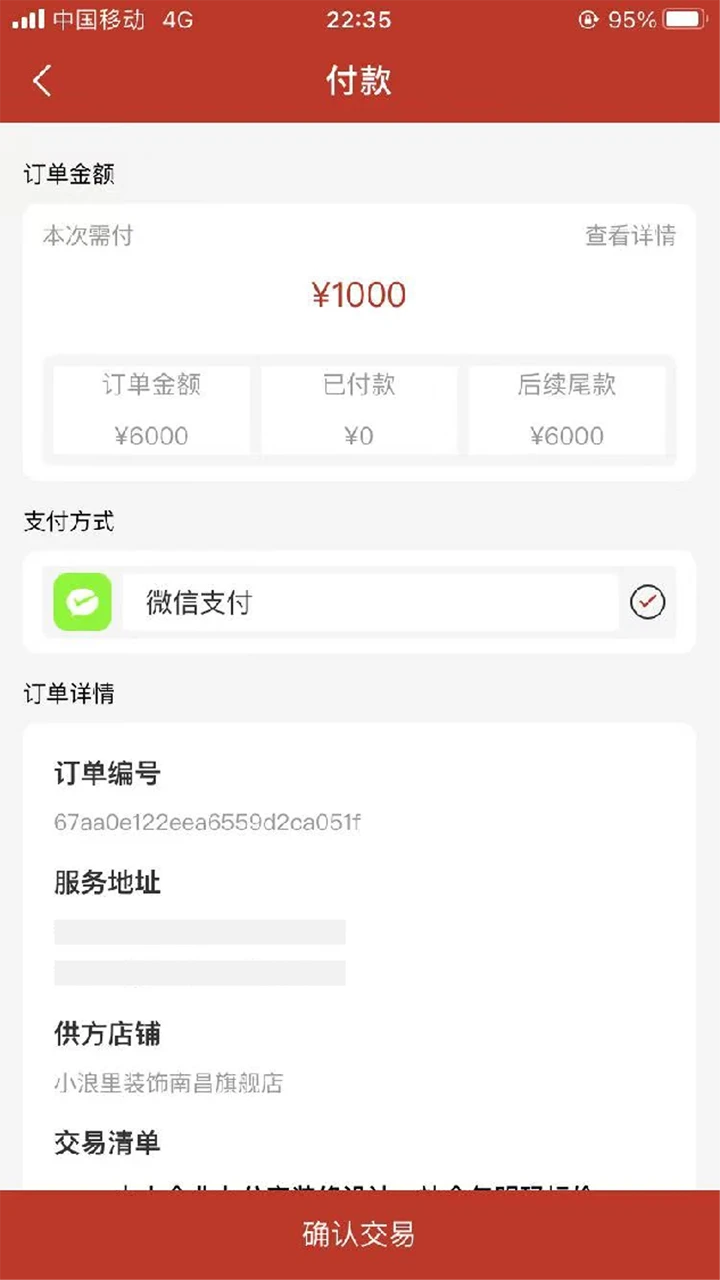Open the 小浪里装饰南昌旗舰店 store link
The width and height of the screenshot is (720, 1280).
pos(168,1083)
